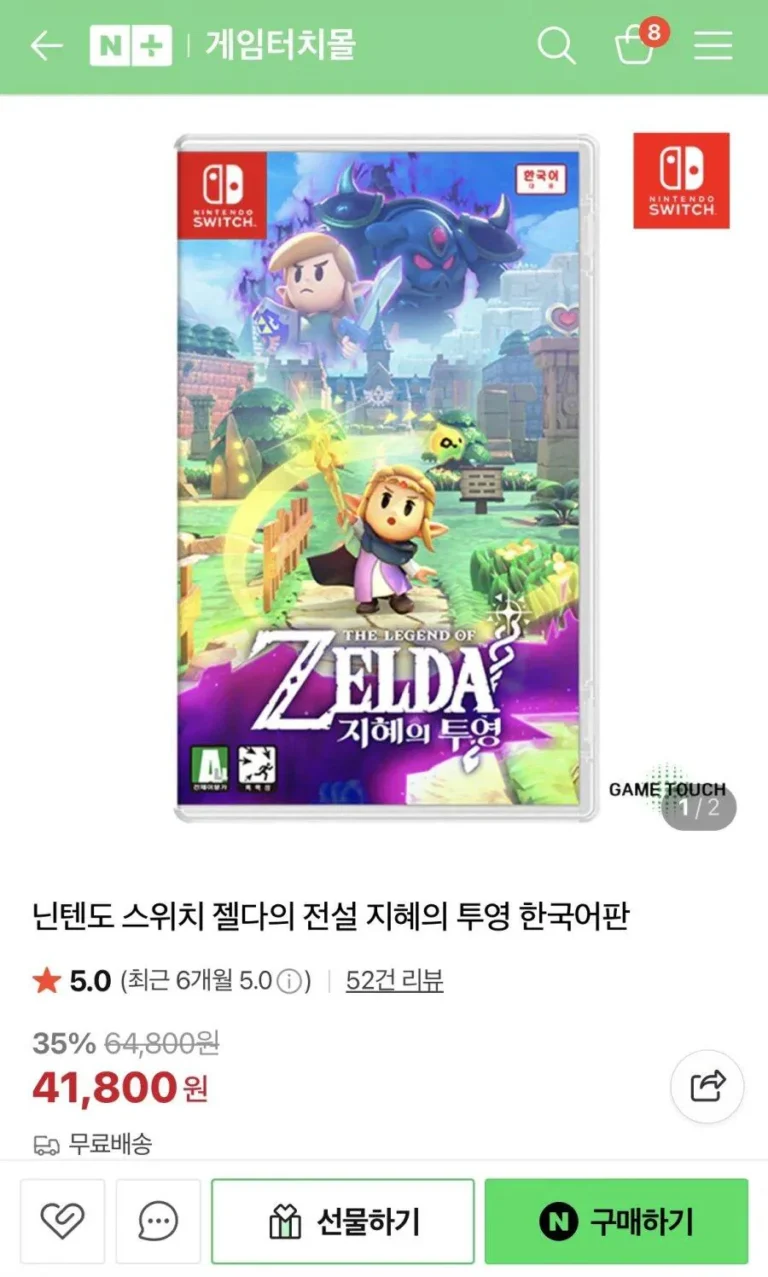Image resolution: width=768 pixels, height=1277 pixels.
Task: Open the 52건 리뷰 link
Action: 394,981
